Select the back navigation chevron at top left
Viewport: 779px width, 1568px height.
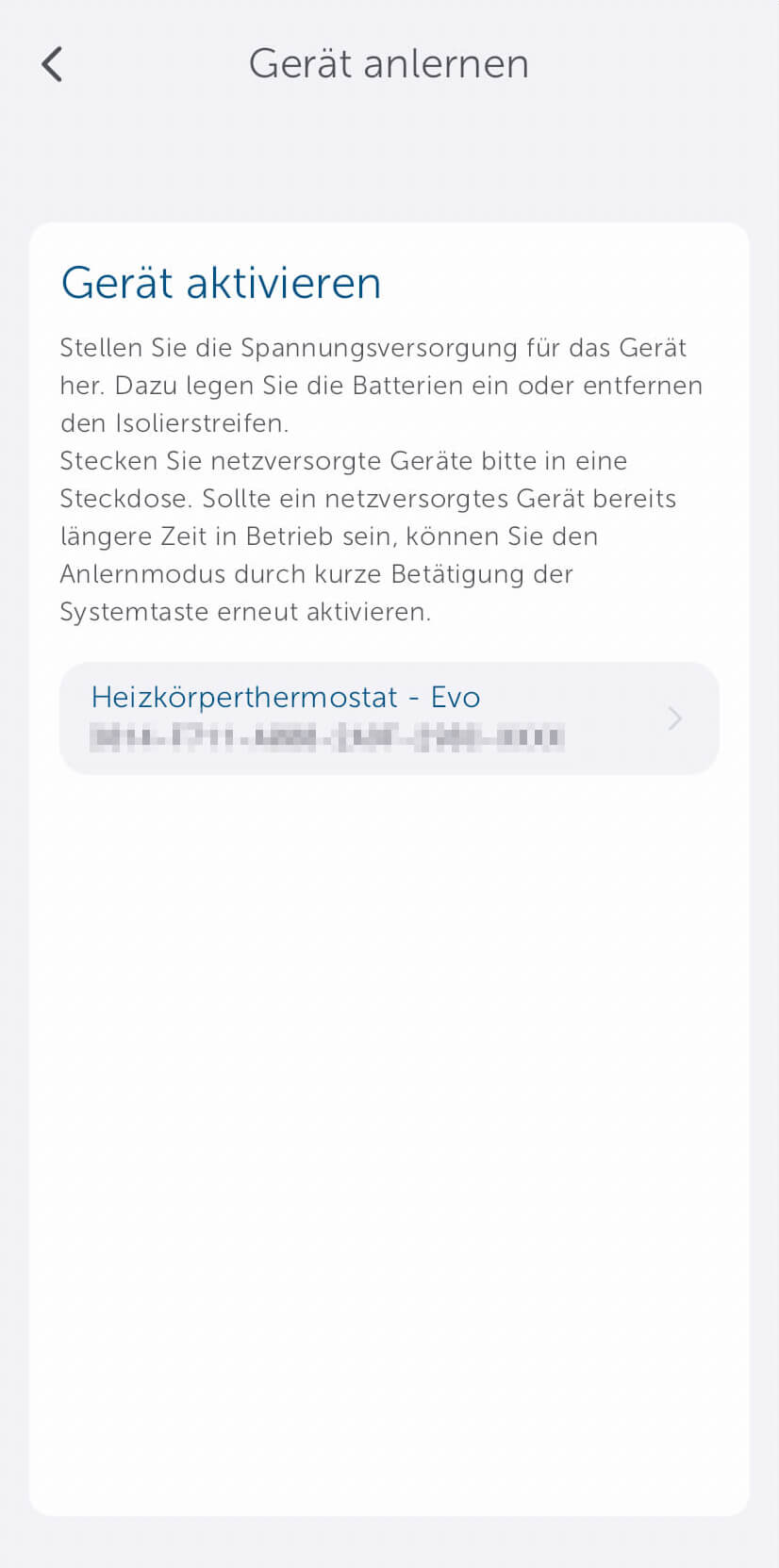[x=50, y=63]
